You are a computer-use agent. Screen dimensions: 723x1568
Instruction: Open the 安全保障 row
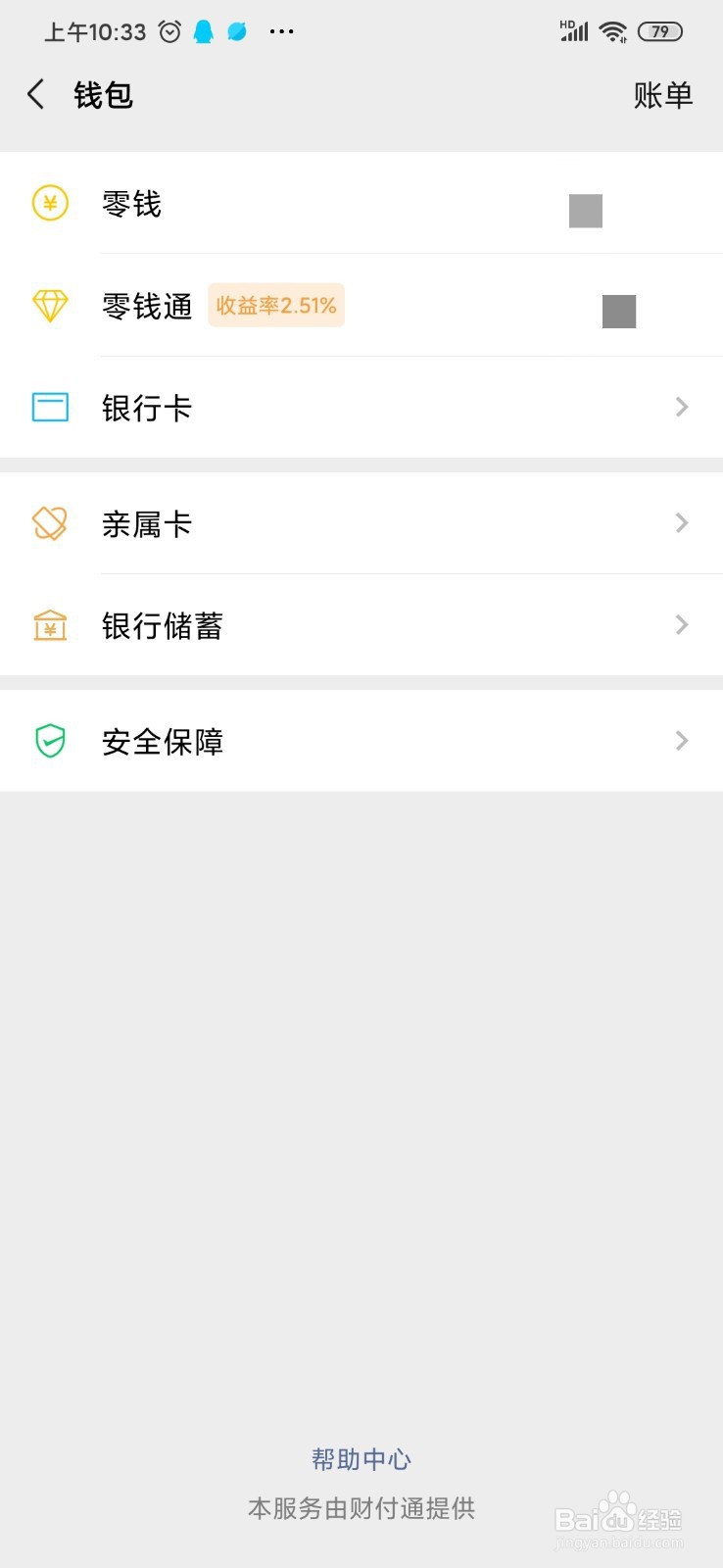(x=361, y=741)
